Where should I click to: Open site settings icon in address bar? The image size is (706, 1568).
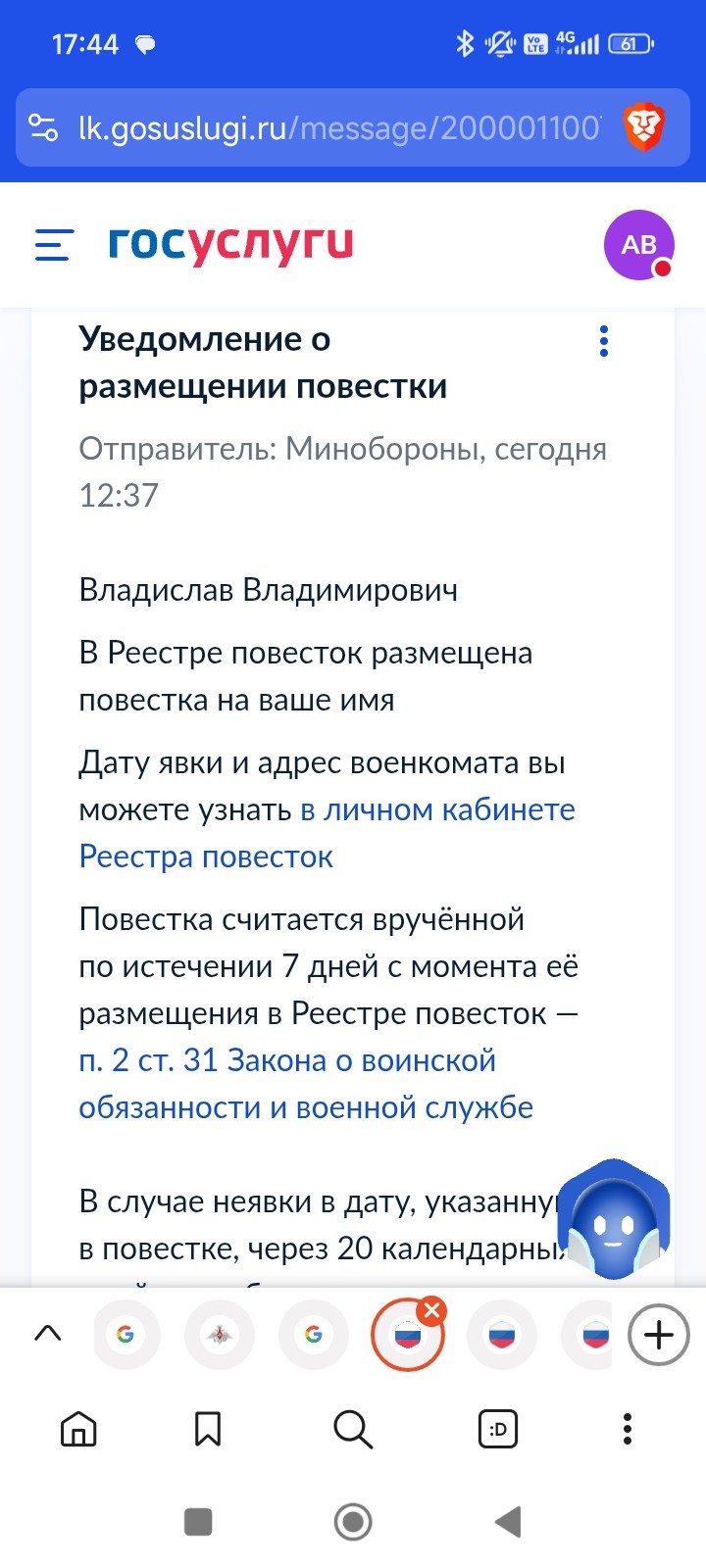43,127
